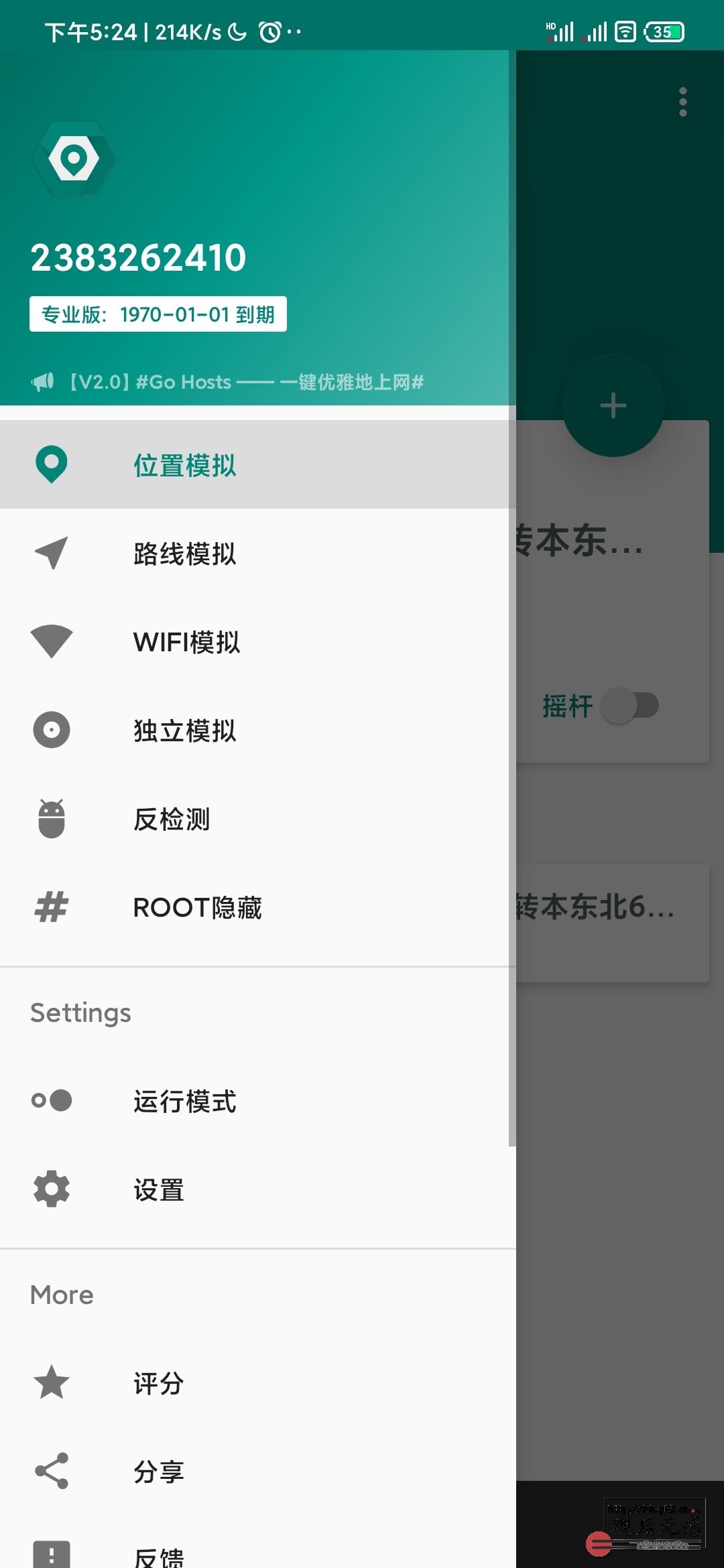Tap the Go Hosts announcement banner
The height and width of the screenshot is (1568, 724).
point(228,382)
